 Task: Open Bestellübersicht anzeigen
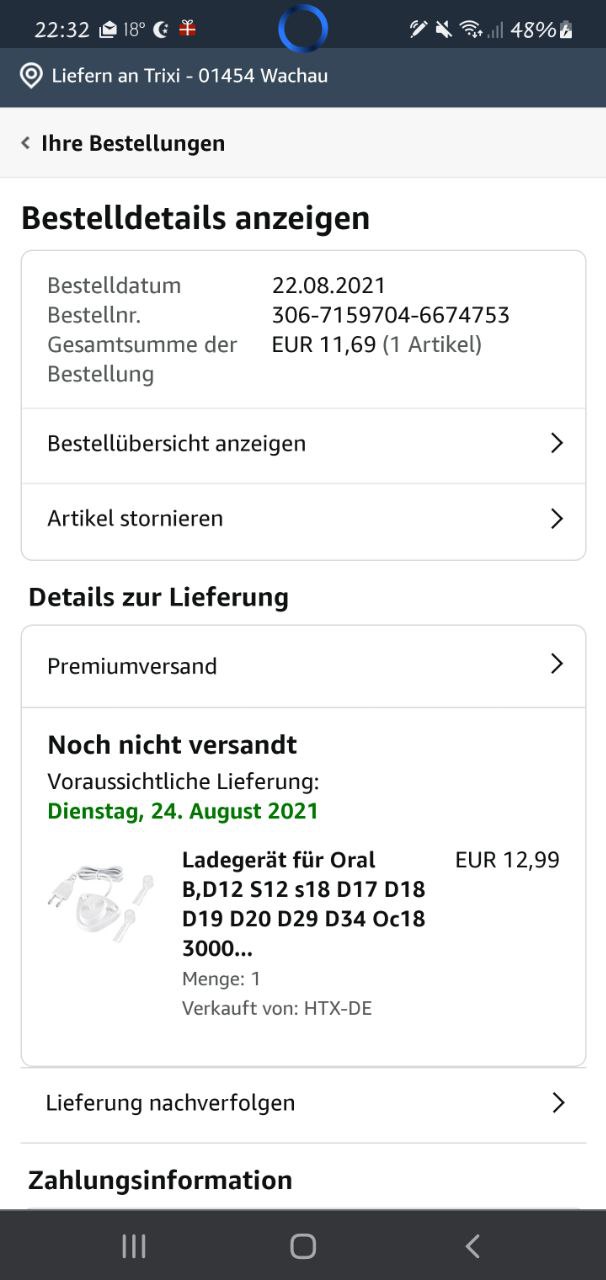tap(303, 444)
